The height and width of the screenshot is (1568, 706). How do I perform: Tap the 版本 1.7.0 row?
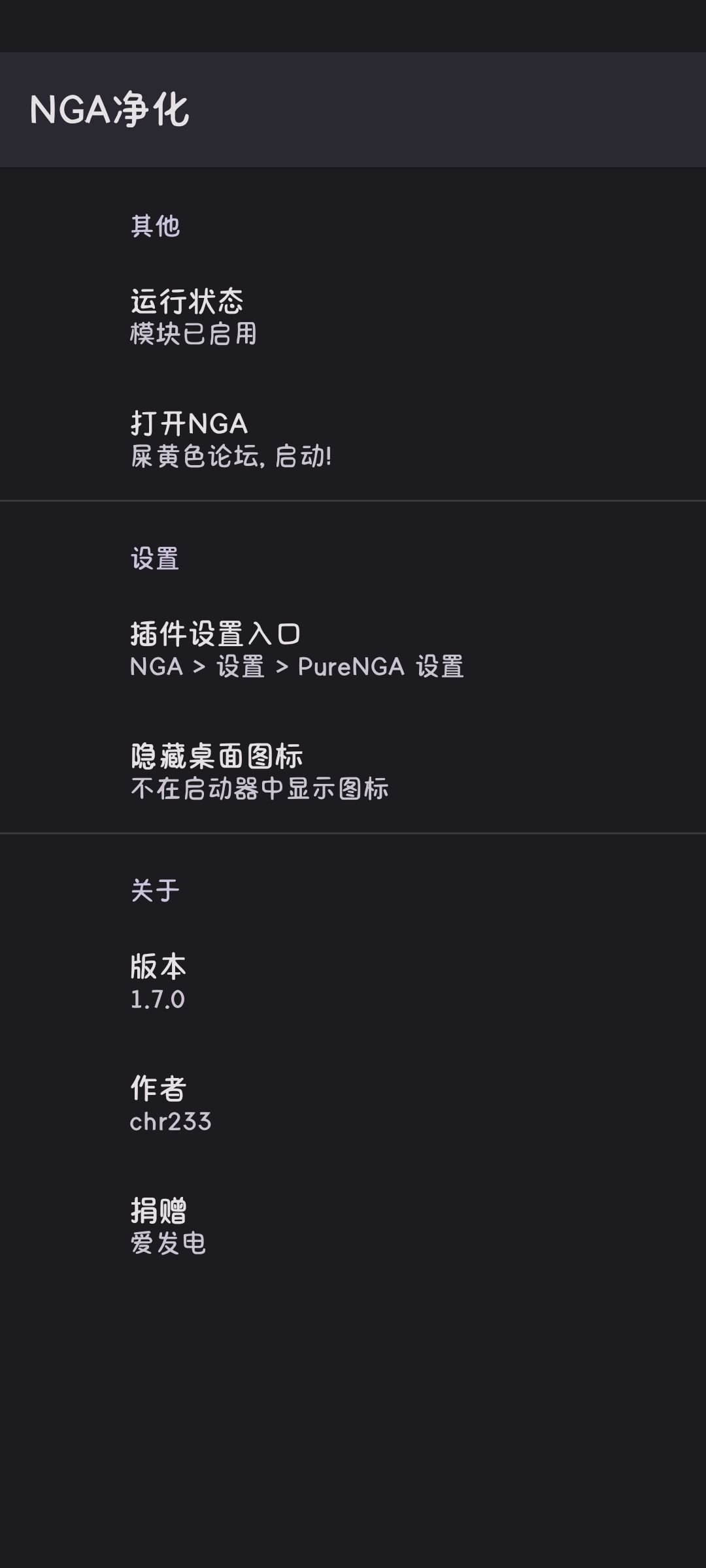click(x=353, y=983)
